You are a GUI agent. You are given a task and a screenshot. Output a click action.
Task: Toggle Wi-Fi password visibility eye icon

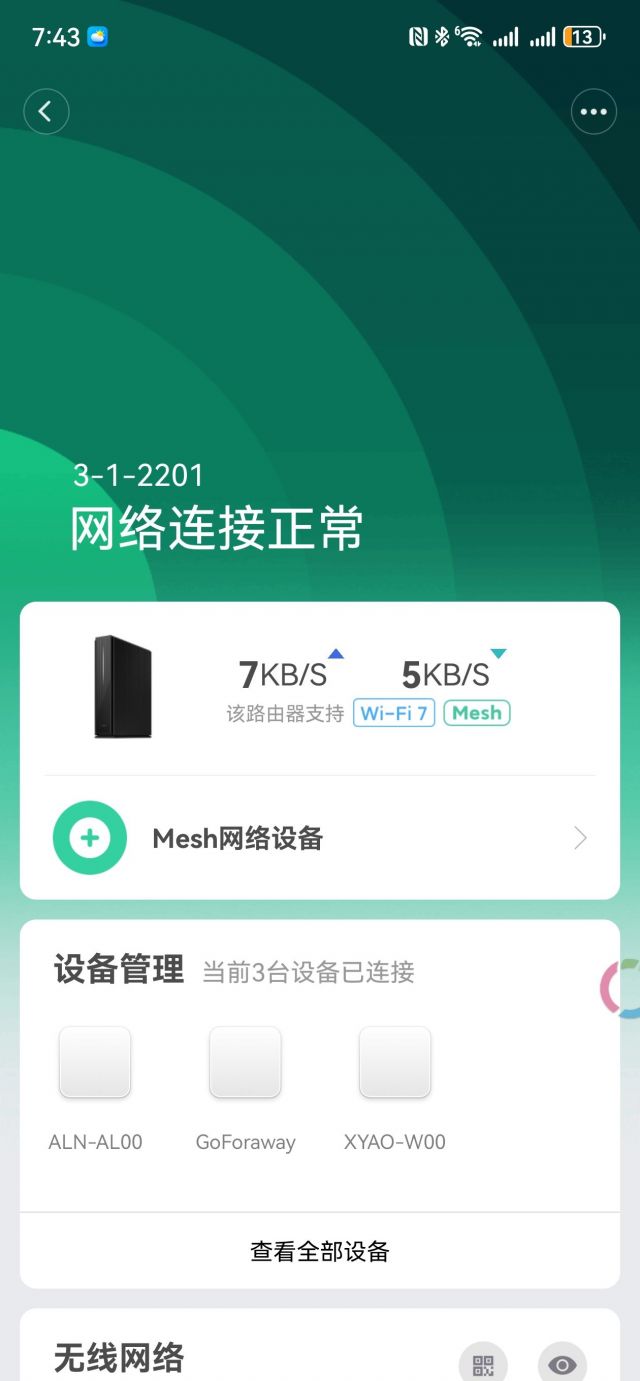(x=562, y=1364)
